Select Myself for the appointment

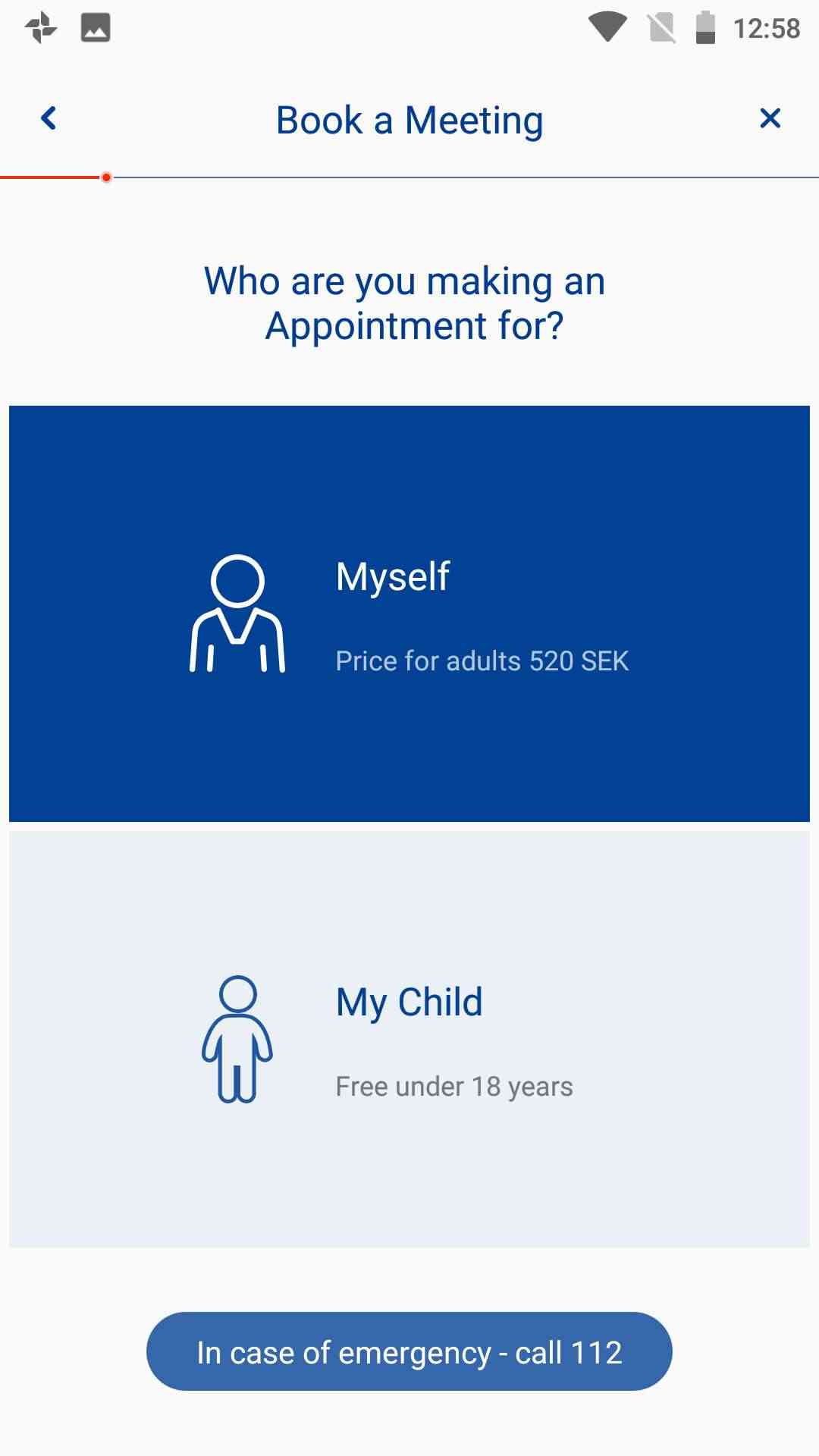pyautogui.click(x=409, y=613)
